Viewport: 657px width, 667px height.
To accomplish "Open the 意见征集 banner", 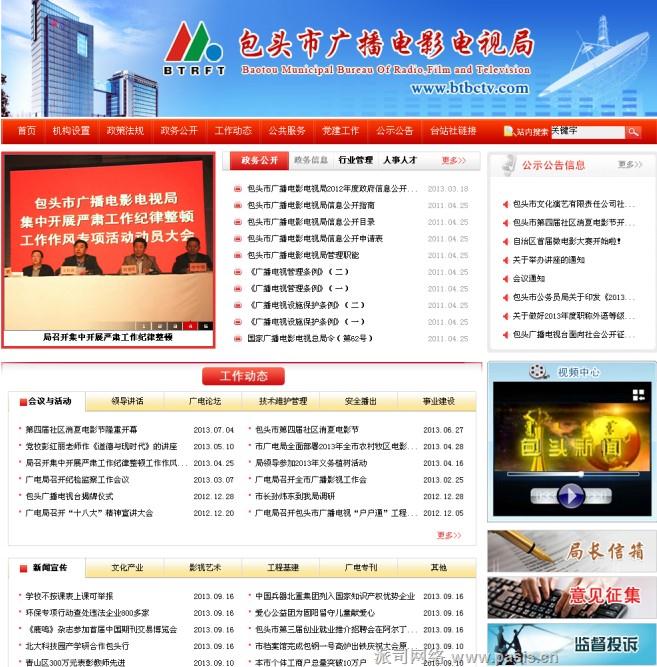I will pos(571,596).
